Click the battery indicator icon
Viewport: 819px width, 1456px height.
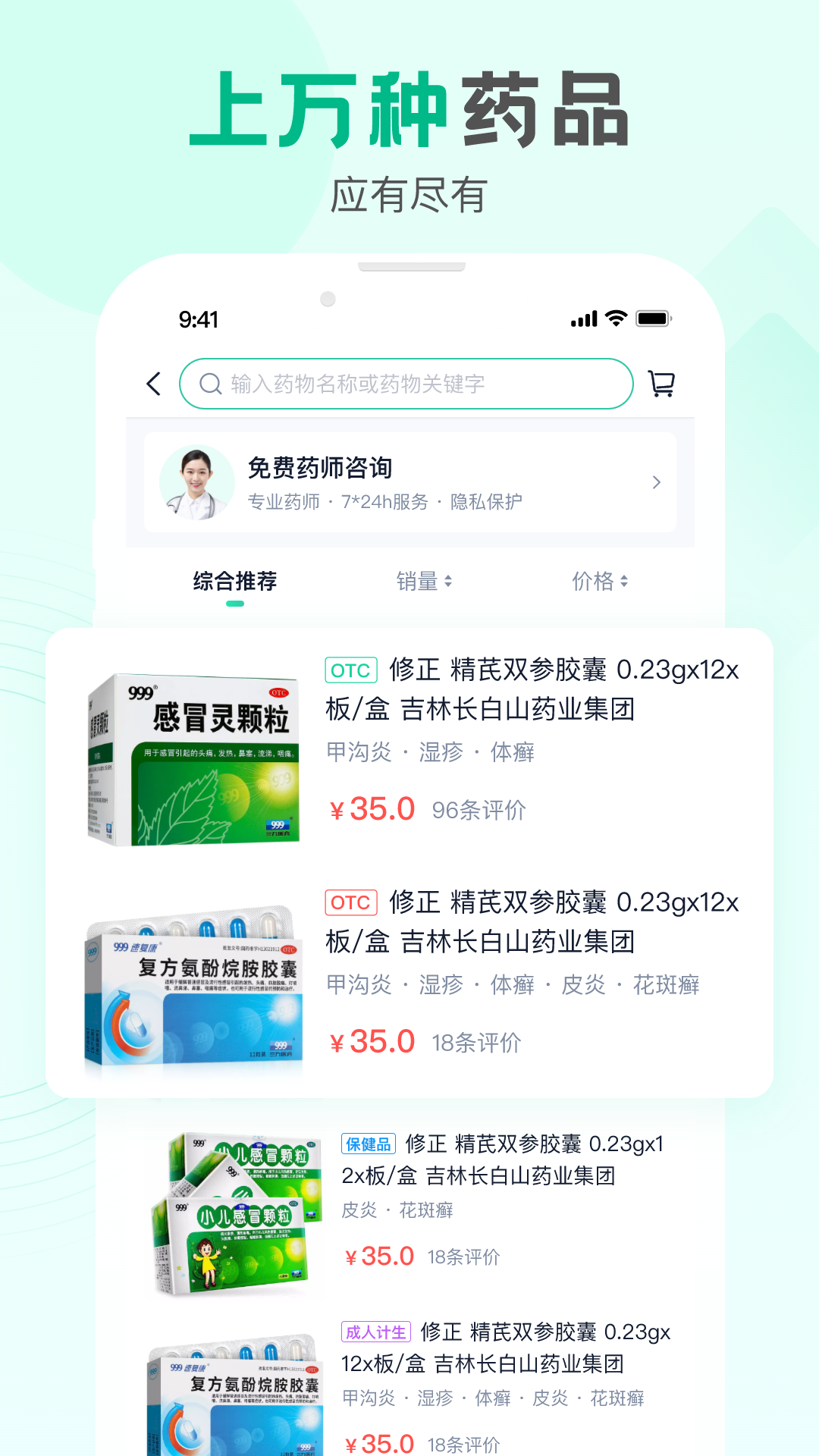(x=655, y=319)
